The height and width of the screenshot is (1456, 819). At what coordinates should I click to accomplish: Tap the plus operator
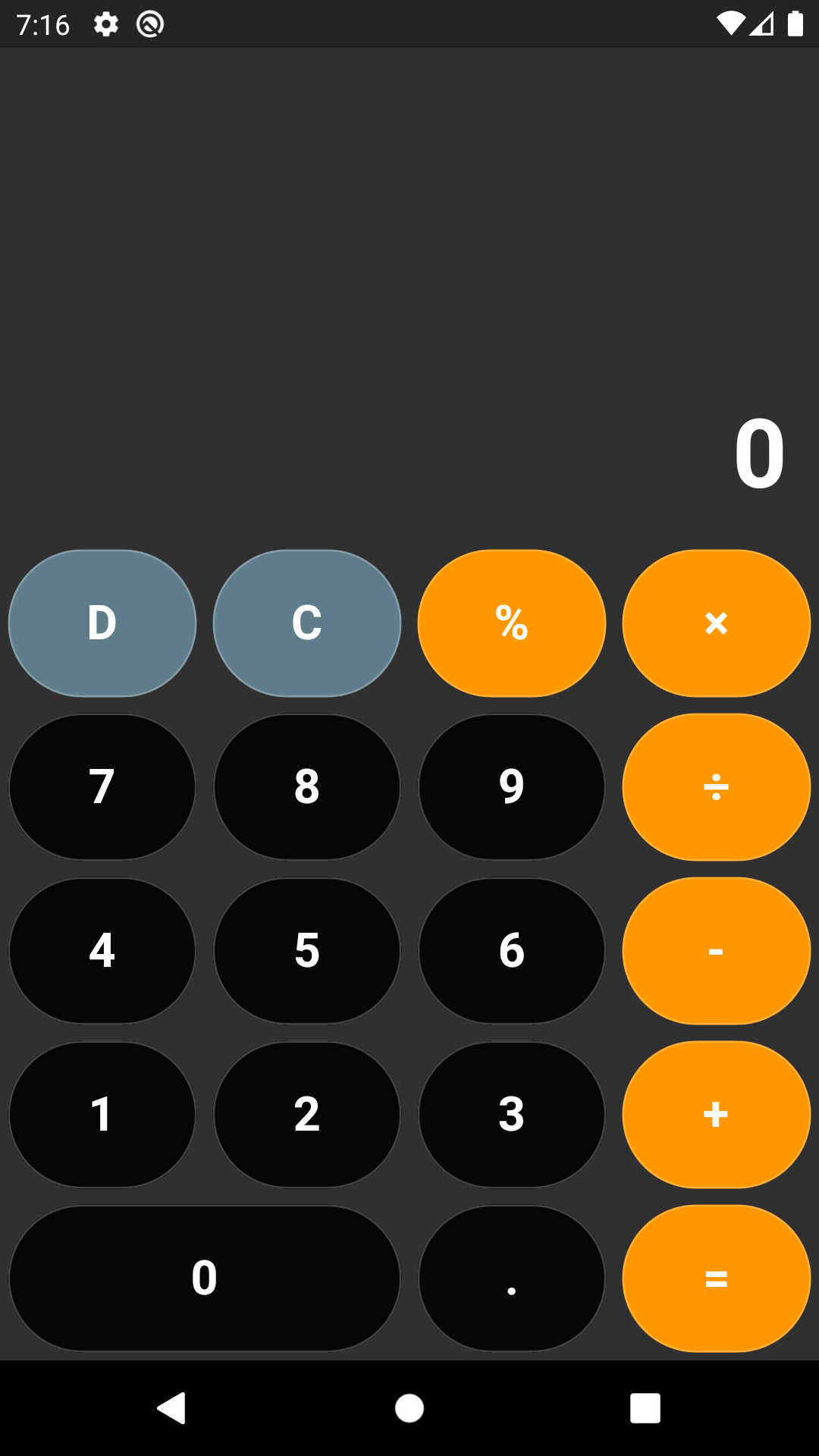pos(717,1115)
